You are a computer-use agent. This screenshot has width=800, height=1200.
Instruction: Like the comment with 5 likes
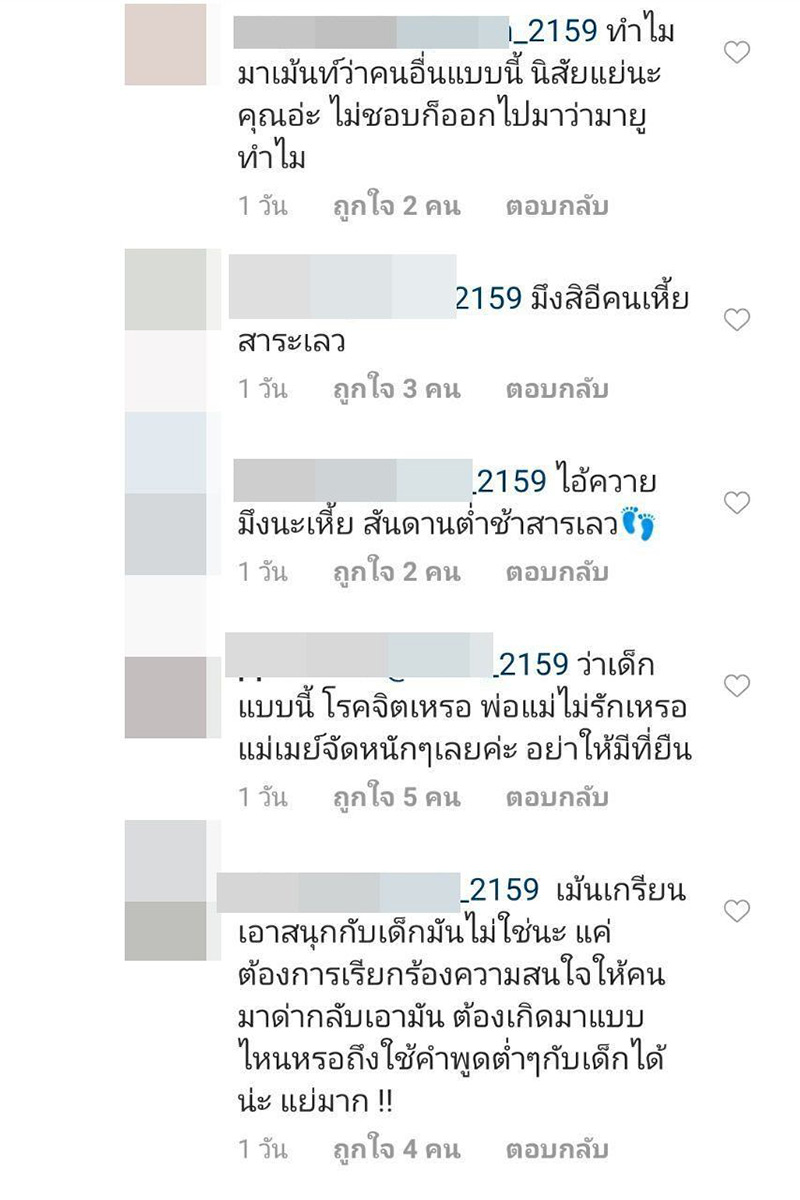coord(737,686)
